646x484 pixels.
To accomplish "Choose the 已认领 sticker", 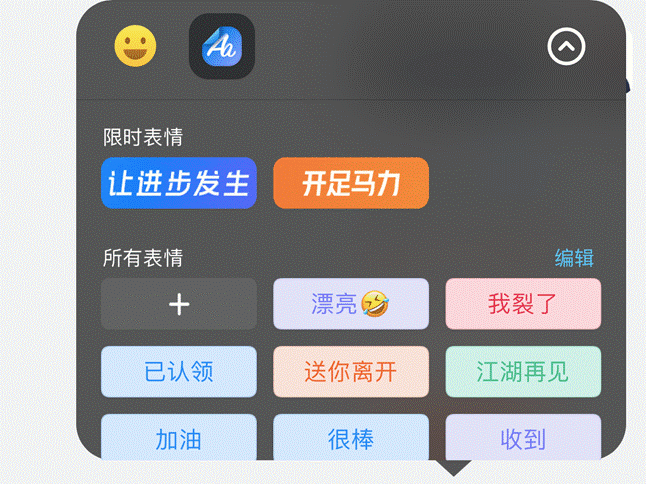I will pos(179,372).
